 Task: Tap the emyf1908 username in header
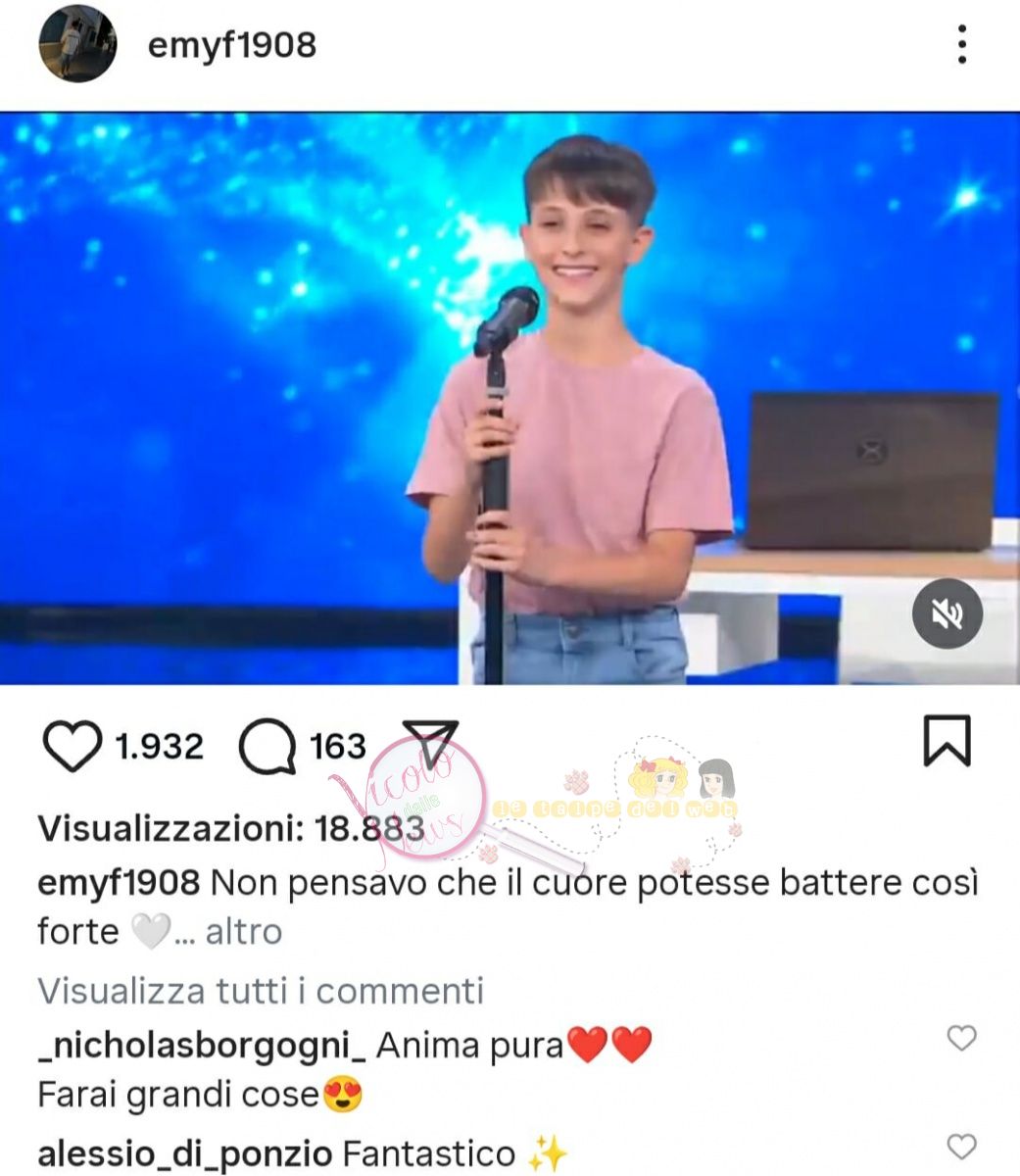[x=232, y=45]
